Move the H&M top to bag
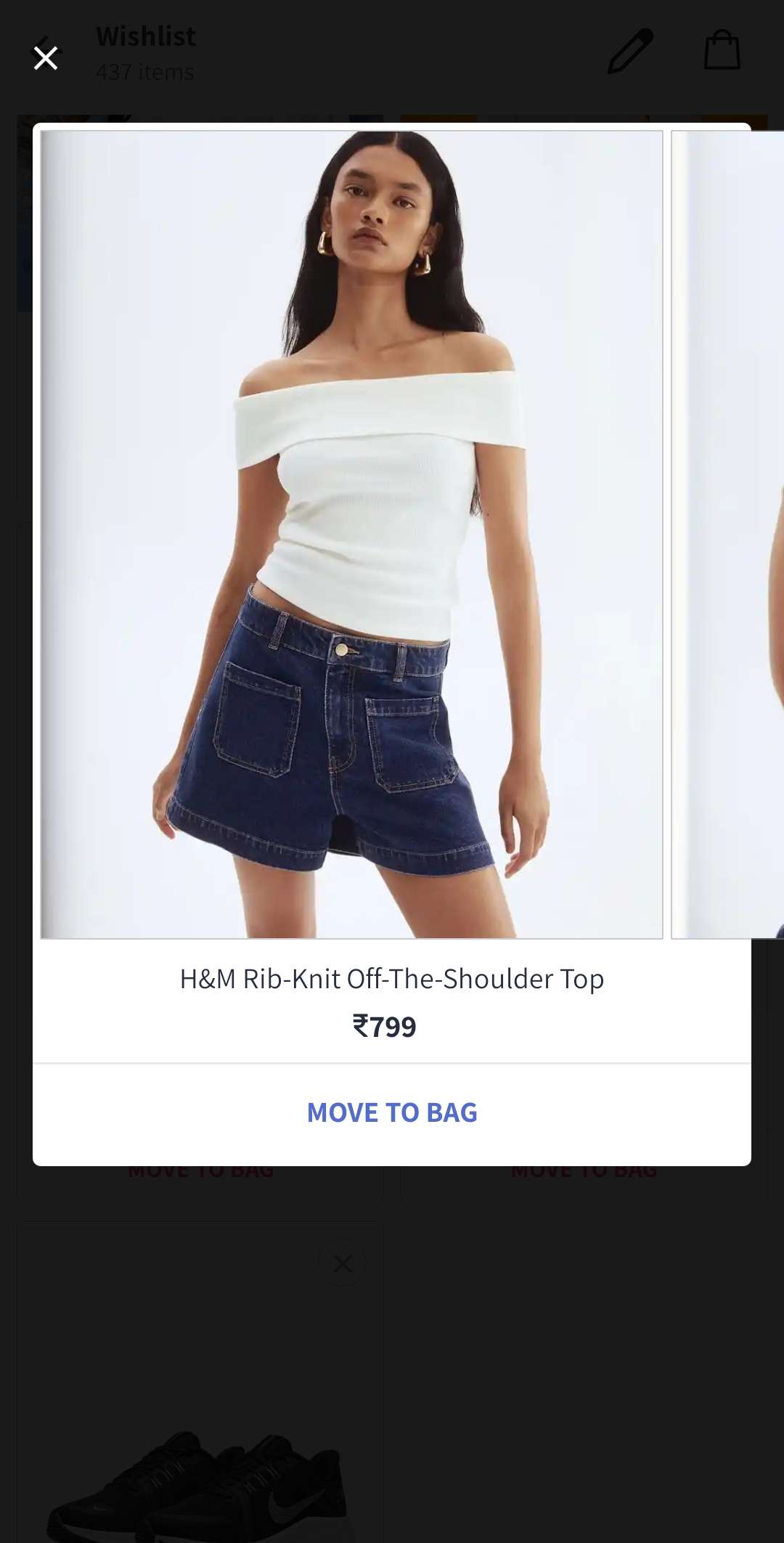Viewport: 784px width, 1543px height. (x=392, y=1113)
